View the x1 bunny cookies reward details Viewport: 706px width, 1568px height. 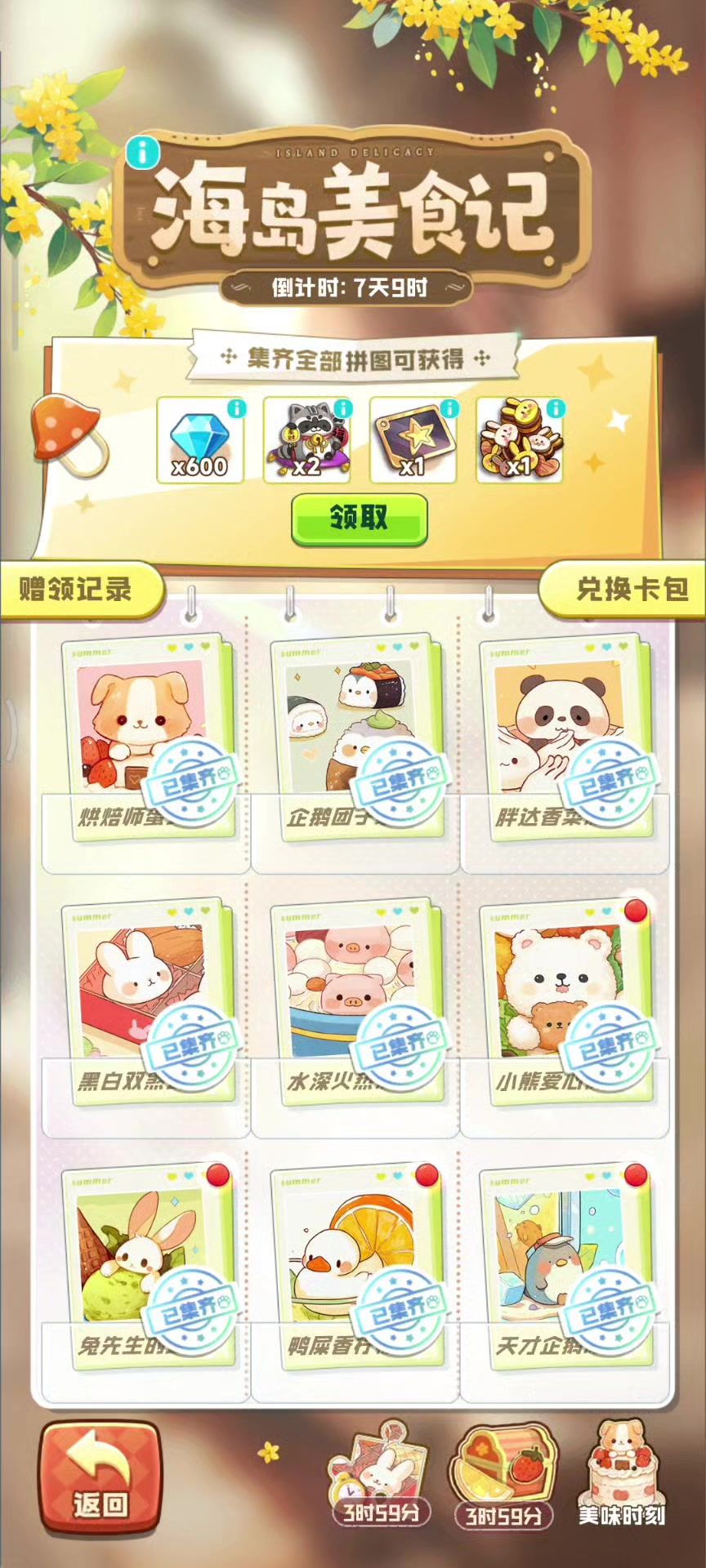point(519,440)
